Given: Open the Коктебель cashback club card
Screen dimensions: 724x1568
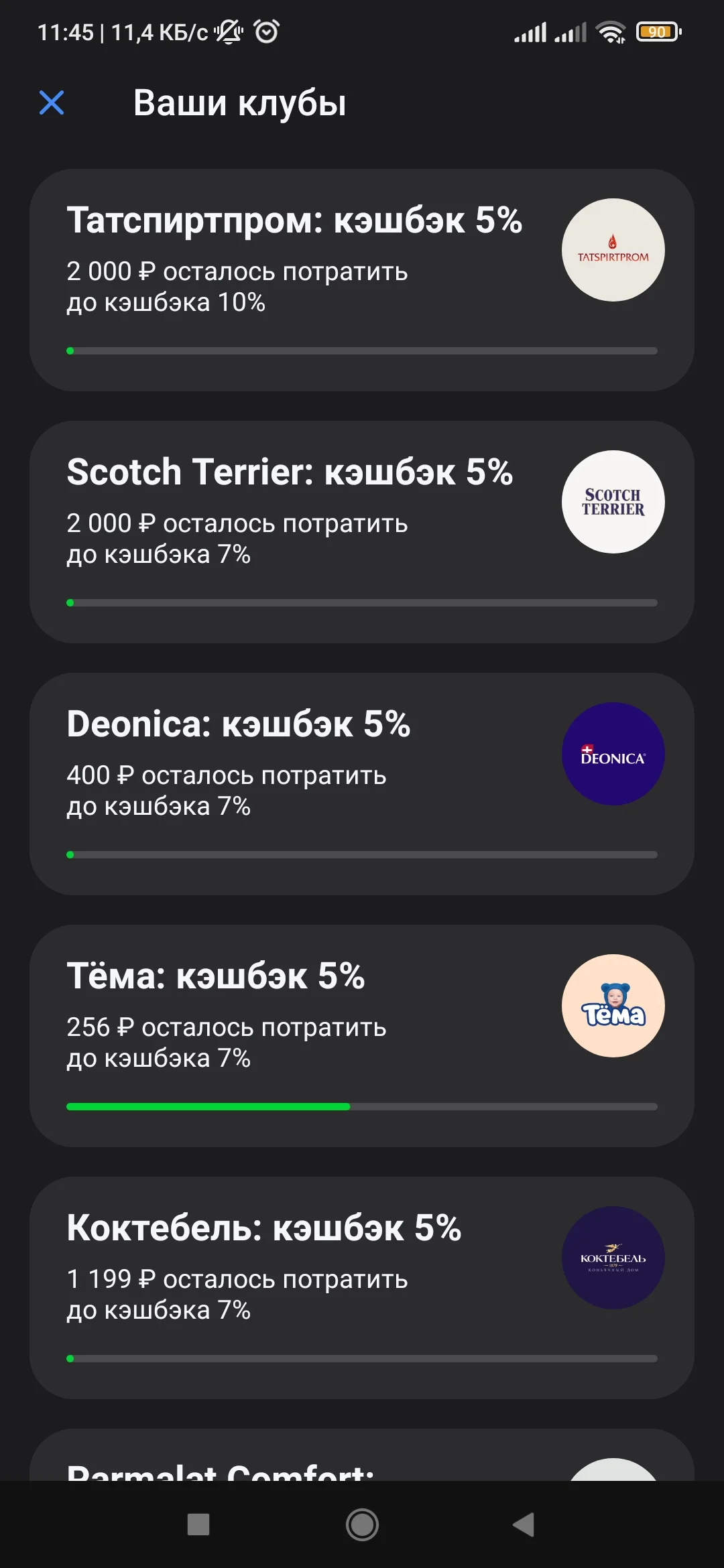Looking at the screenshot, I should [362, 1288].
